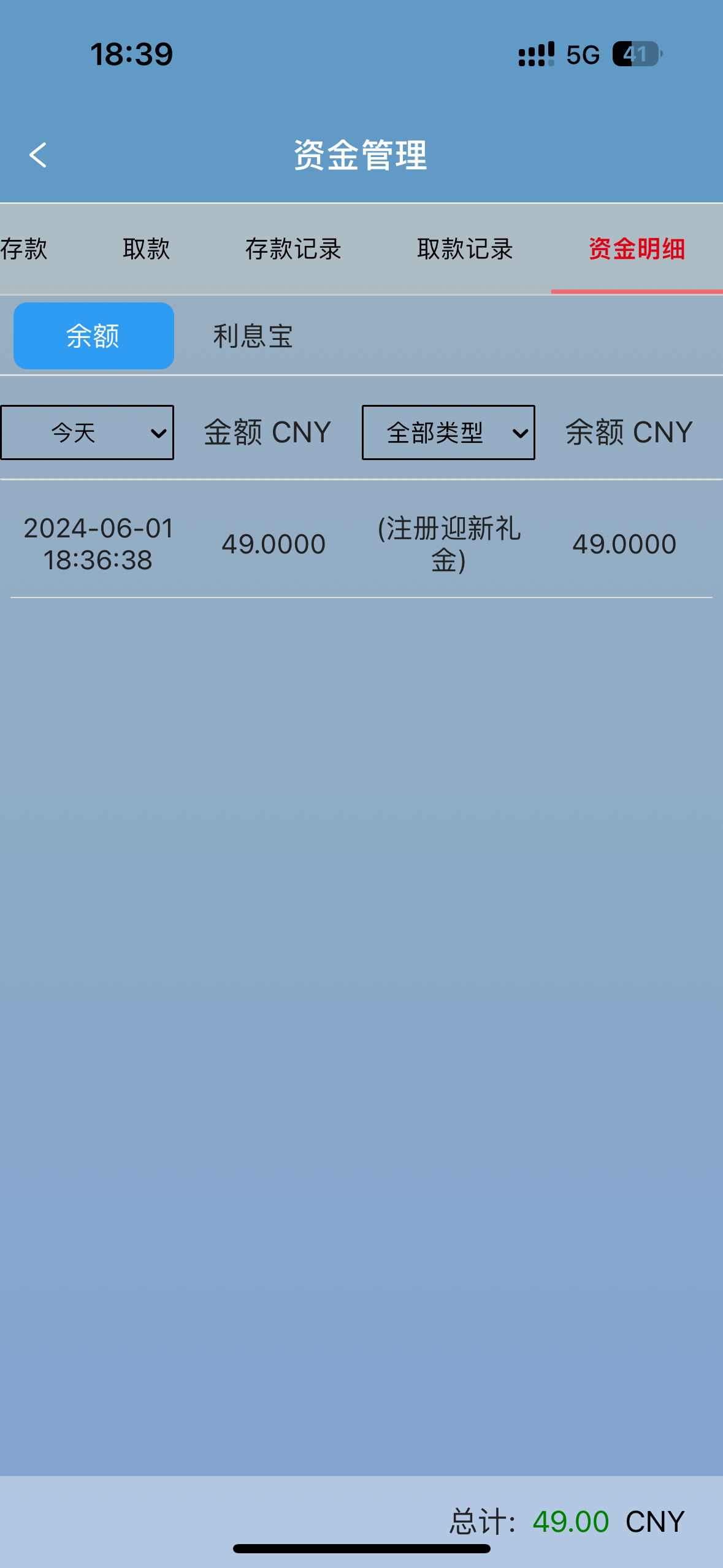Expand the 全部类型 type dropdown
Viewport: 723px width, 1568px height.
(448, 432)
